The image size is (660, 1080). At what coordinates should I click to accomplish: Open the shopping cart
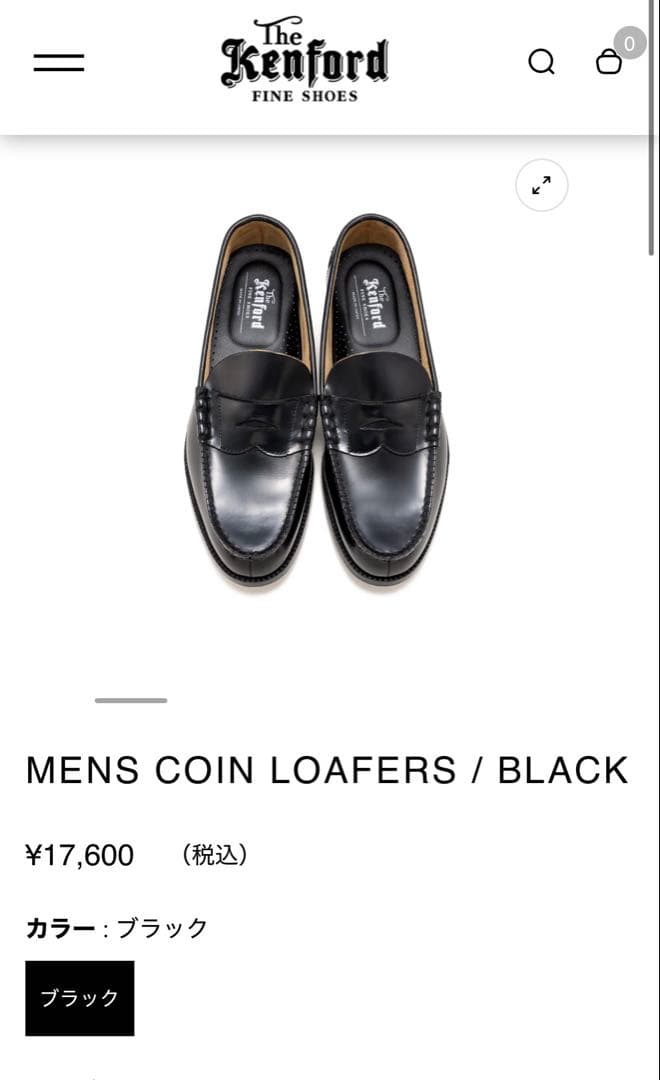click(609, 62)
